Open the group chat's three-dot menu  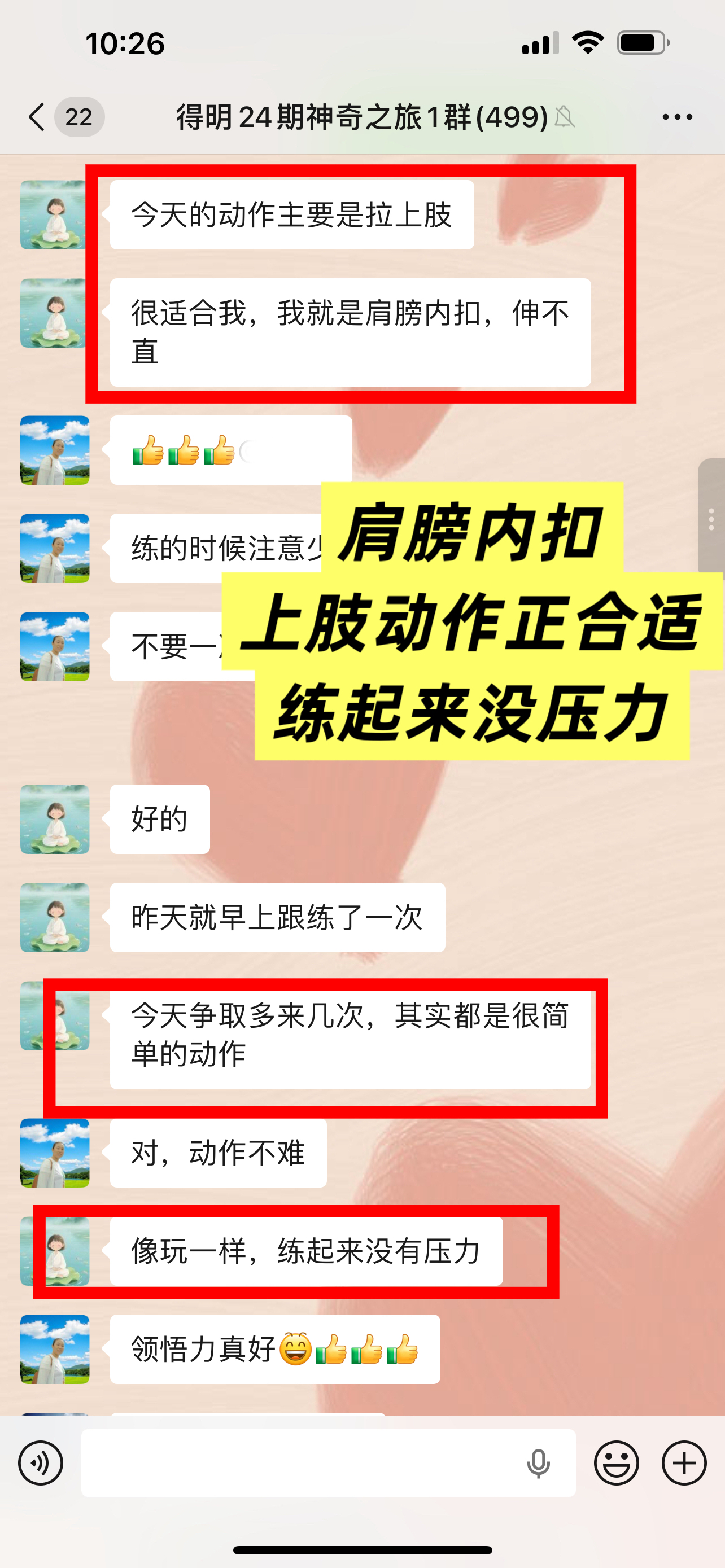(677, 116)
